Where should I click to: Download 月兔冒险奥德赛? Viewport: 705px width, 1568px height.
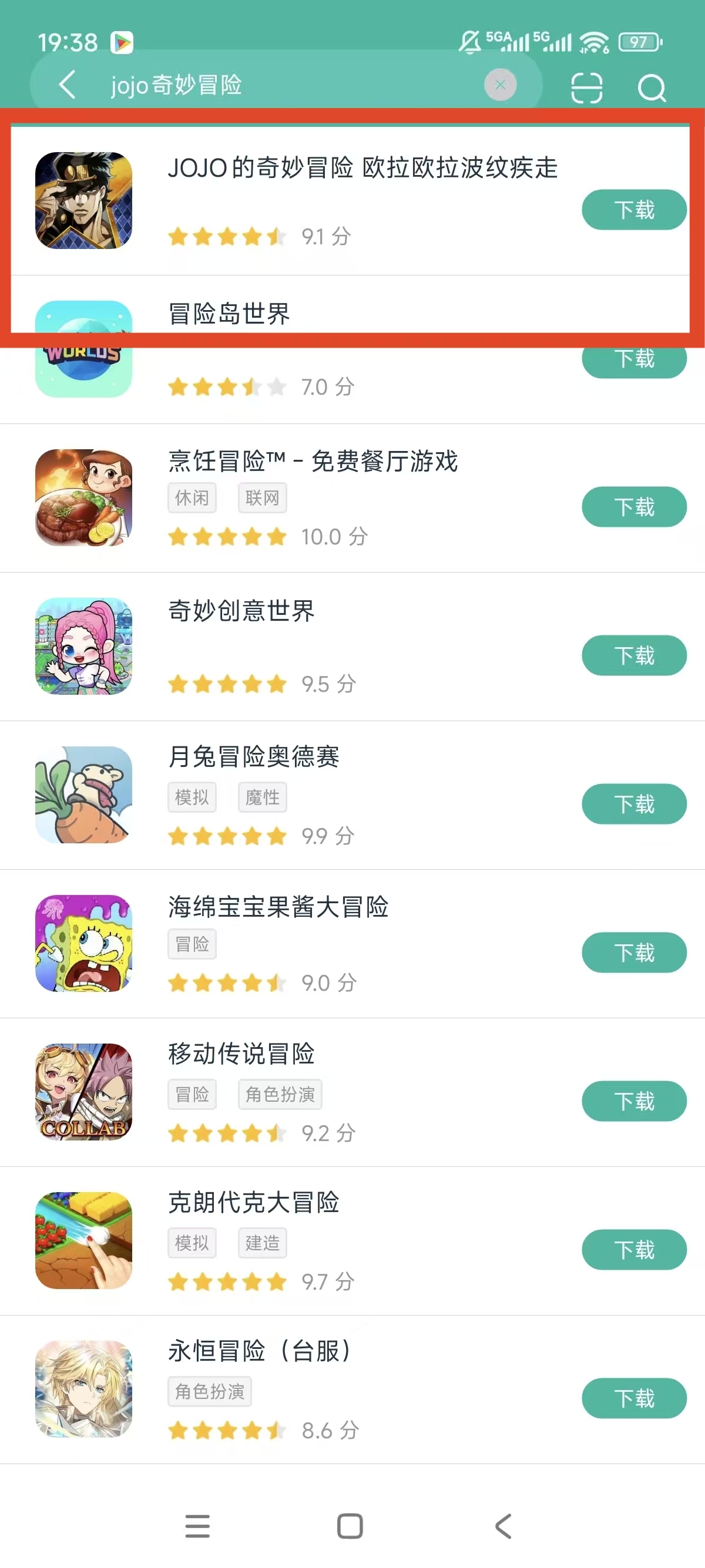click(634, 804)
